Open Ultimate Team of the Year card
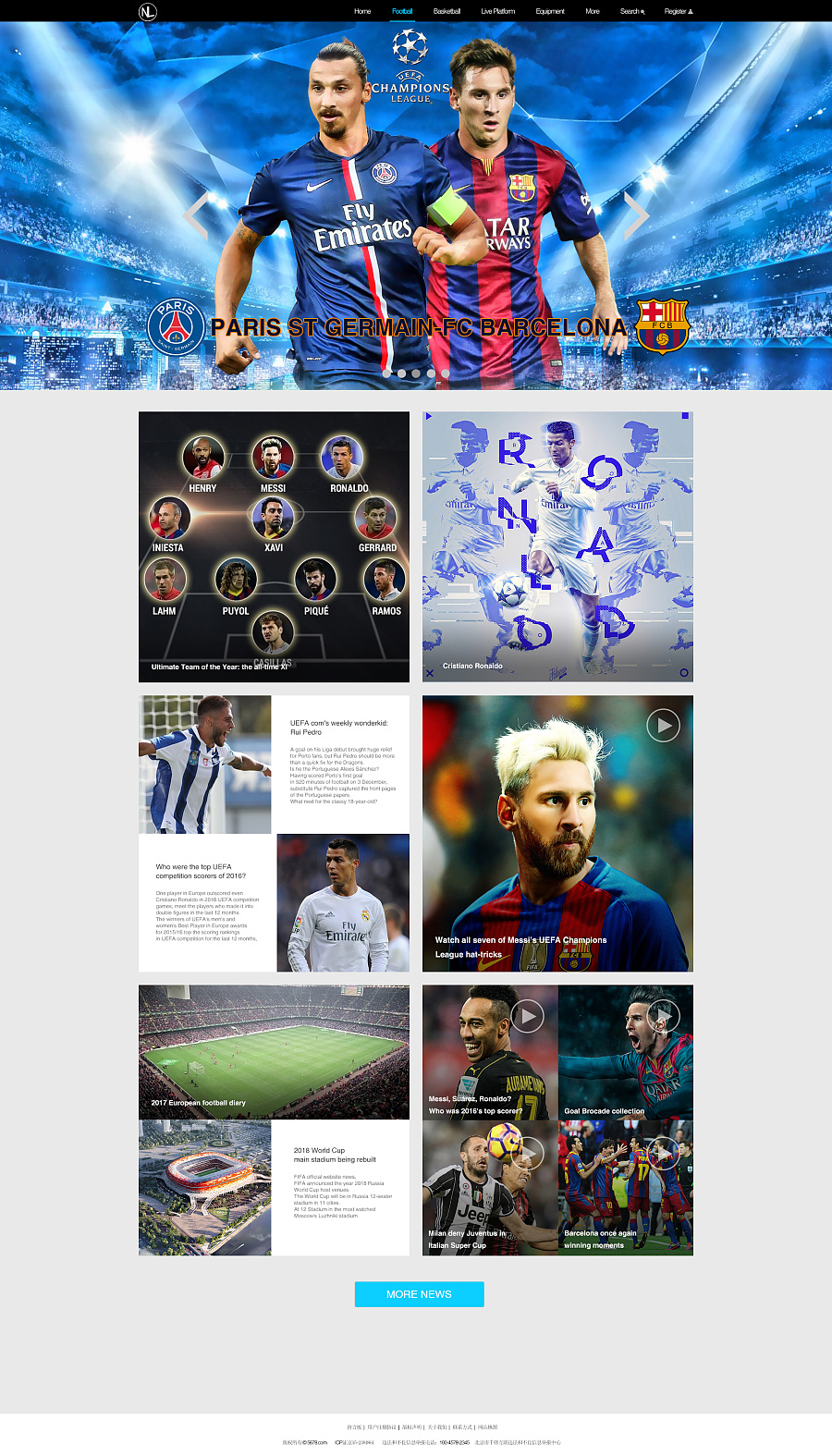The height and width of the screenshot is (1456, 832). point(274,546)
